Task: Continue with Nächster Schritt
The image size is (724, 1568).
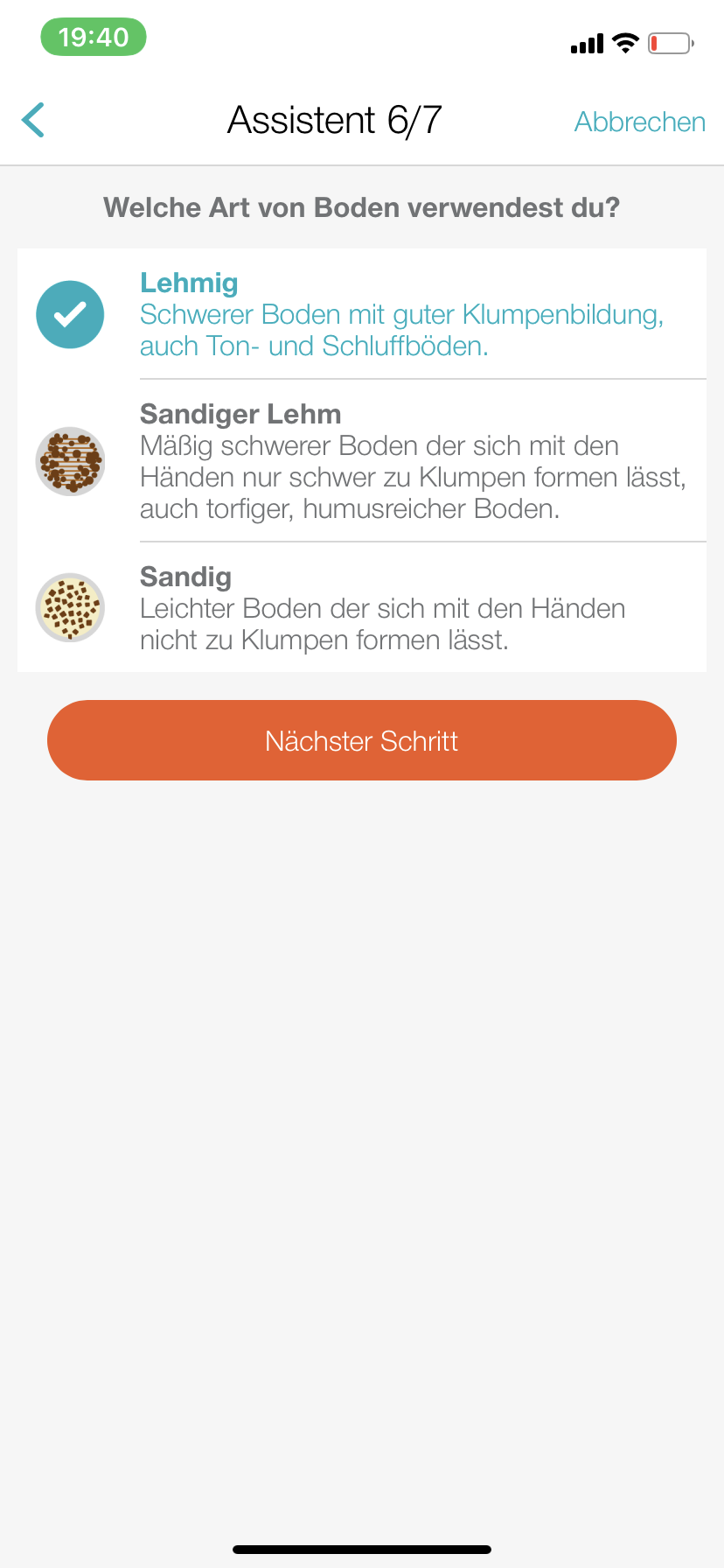Action: click(361, 740)
